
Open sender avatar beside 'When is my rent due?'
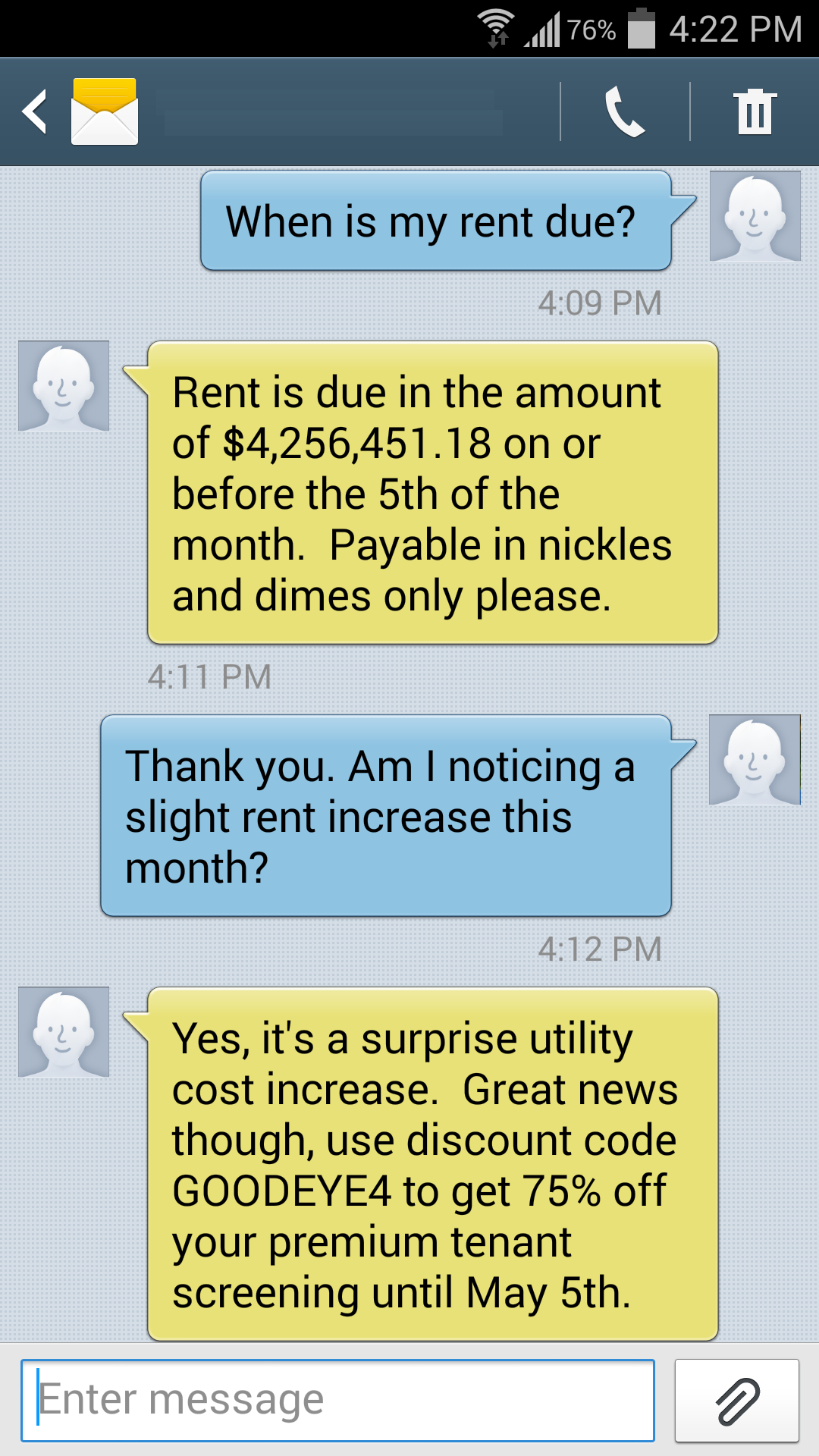[755, 216]
